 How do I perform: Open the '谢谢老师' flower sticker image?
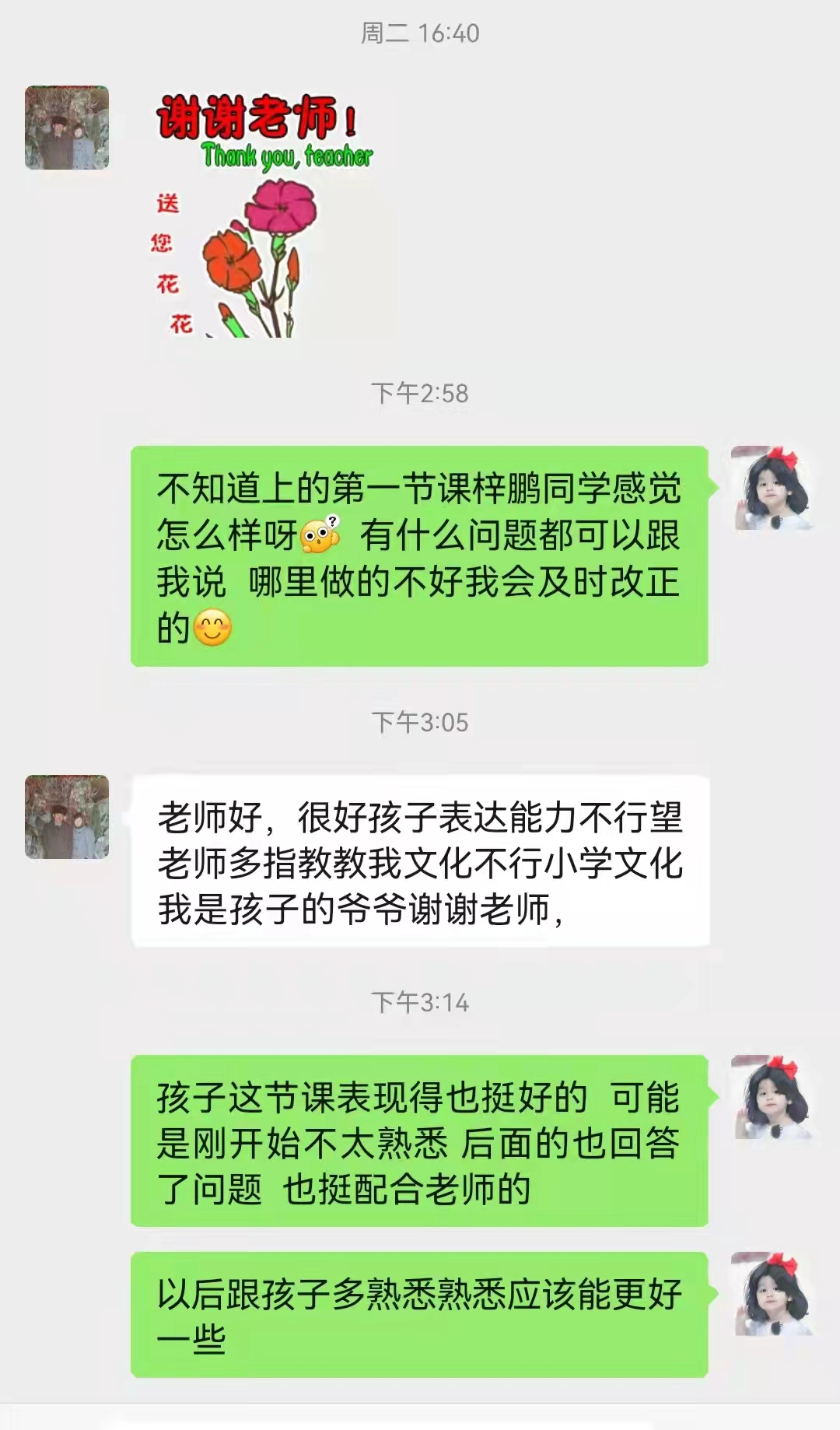pos(263,214)
